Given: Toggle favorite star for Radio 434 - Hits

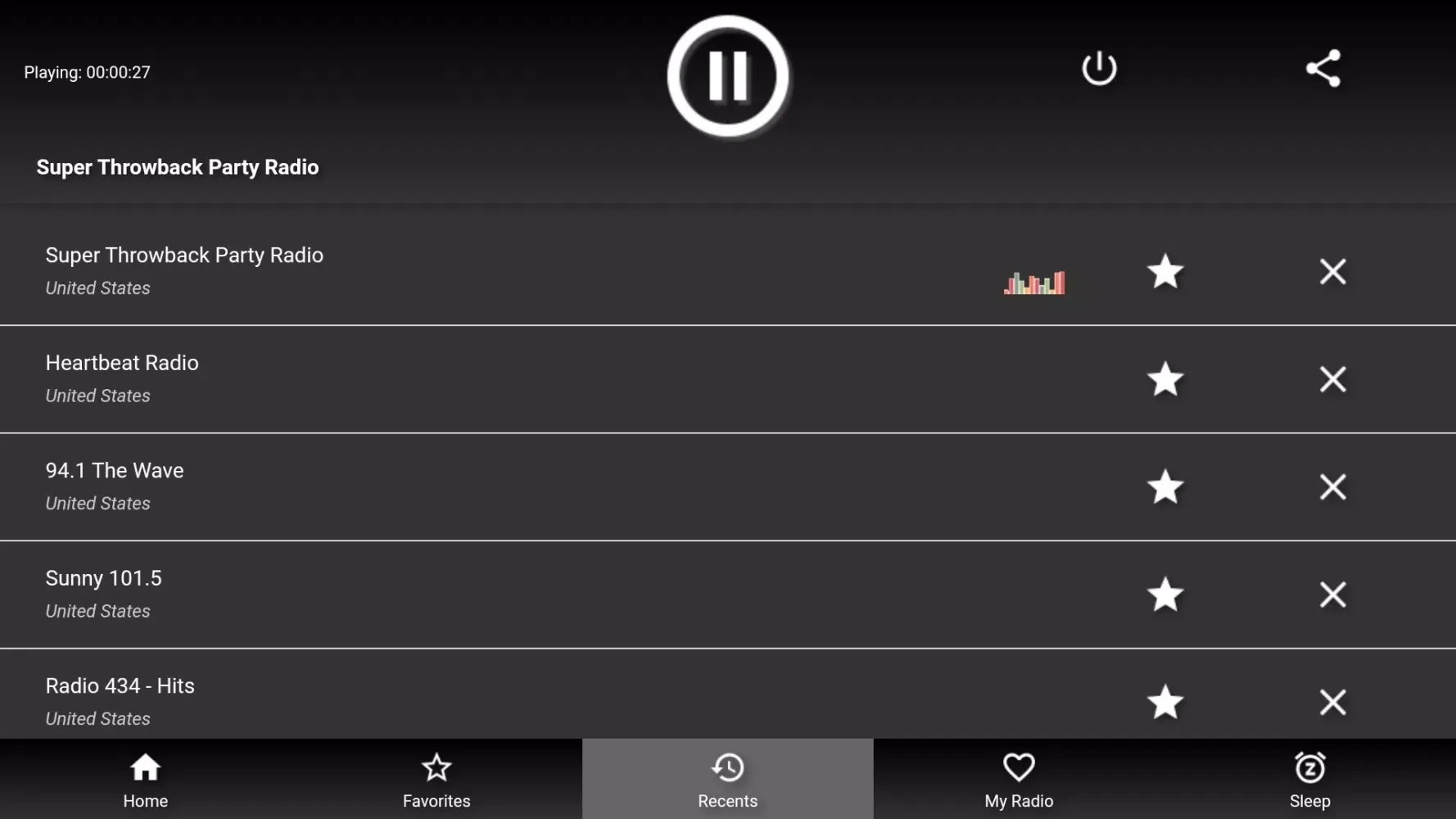Looking at the screenshot, I should [1164, 702].
